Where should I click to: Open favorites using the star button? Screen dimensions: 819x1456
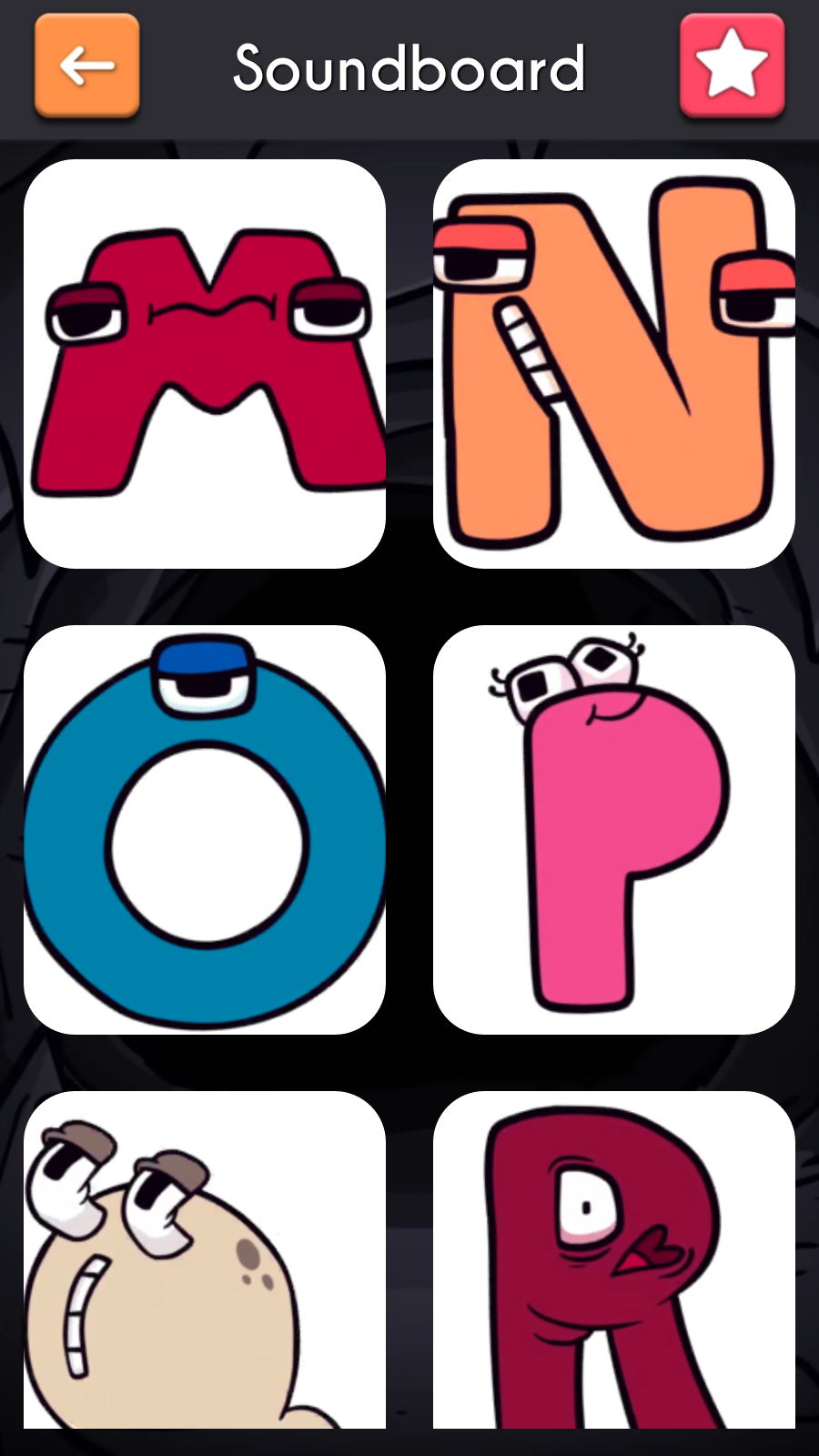click(733, 64)
